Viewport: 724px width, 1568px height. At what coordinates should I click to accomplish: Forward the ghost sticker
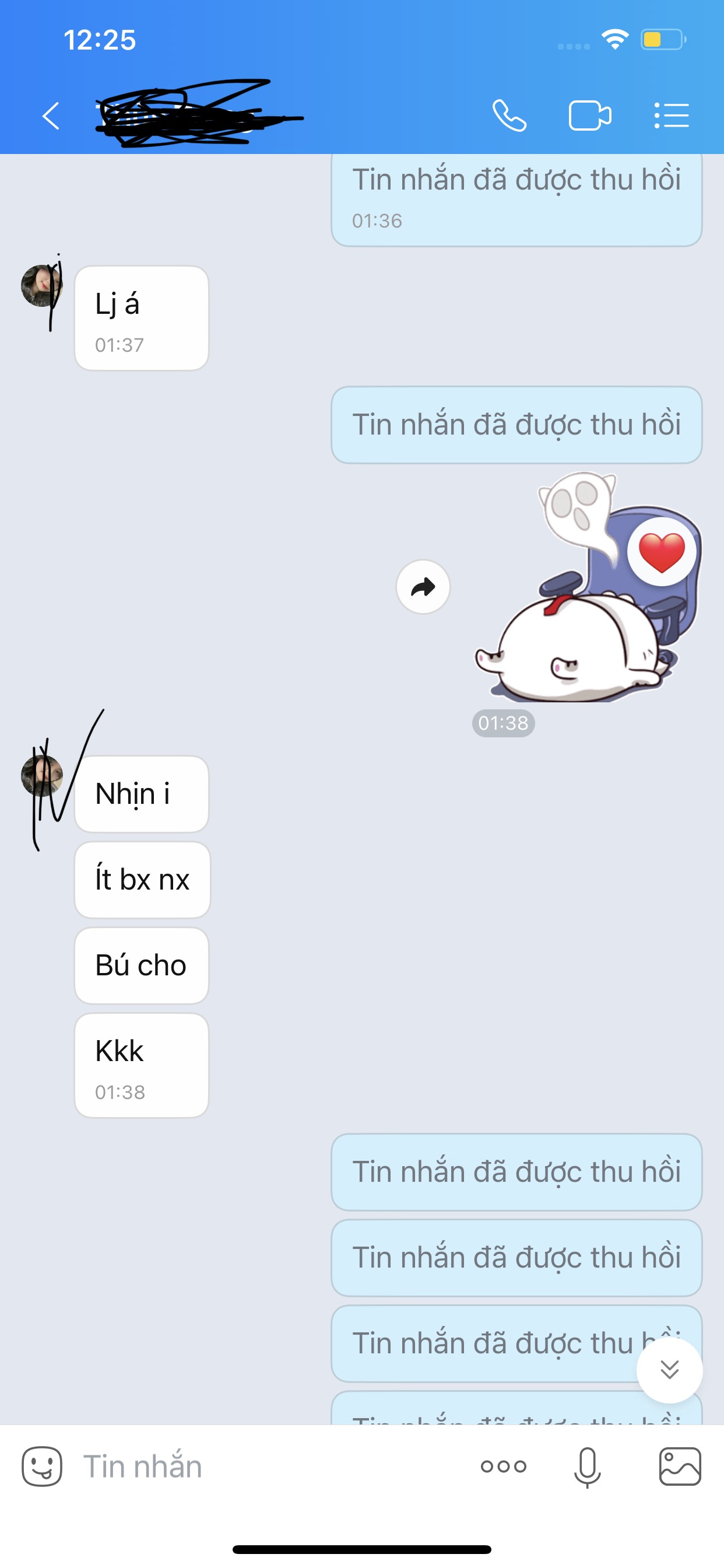(423, 587)
